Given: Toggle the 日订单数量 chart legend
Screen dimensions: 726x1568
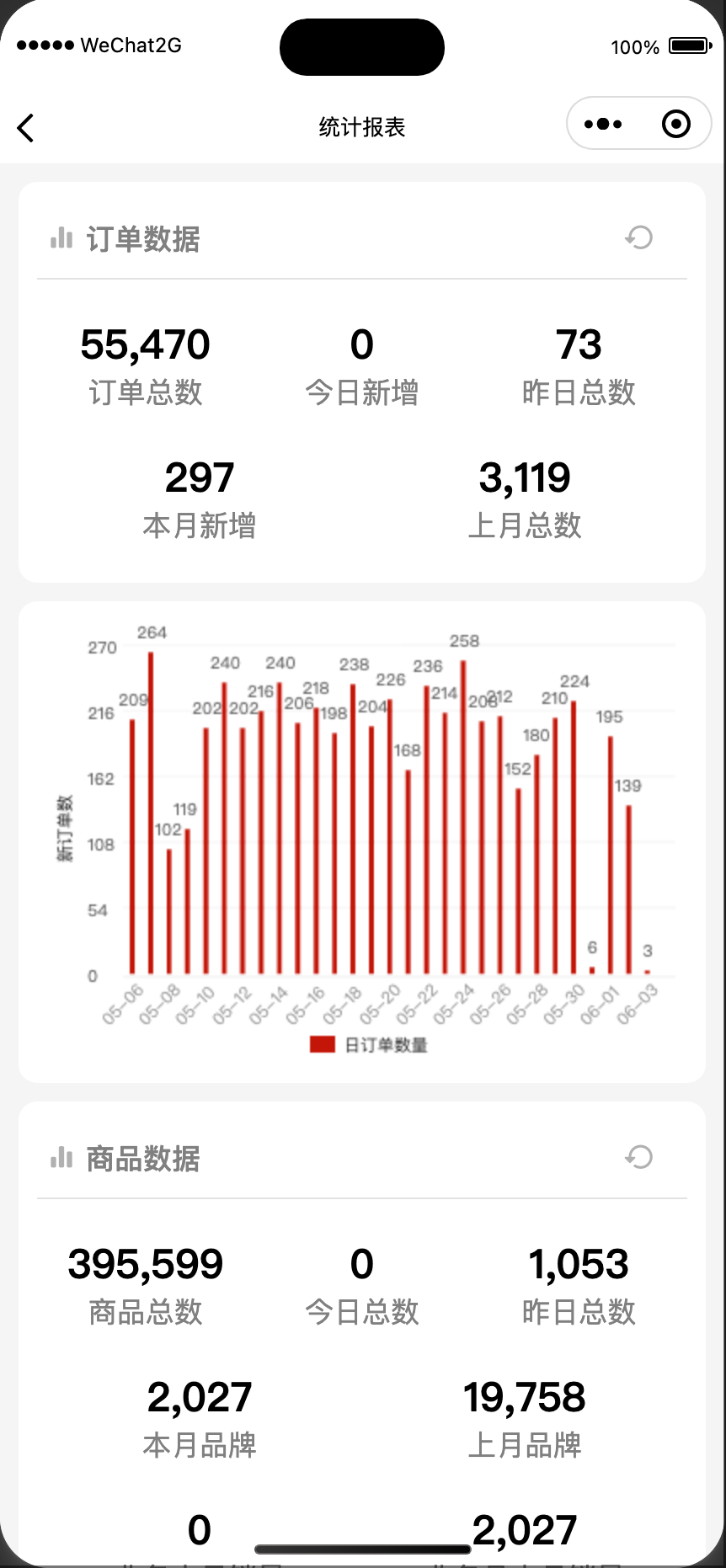Looking at the screenshot, I should coord(369,1045).
